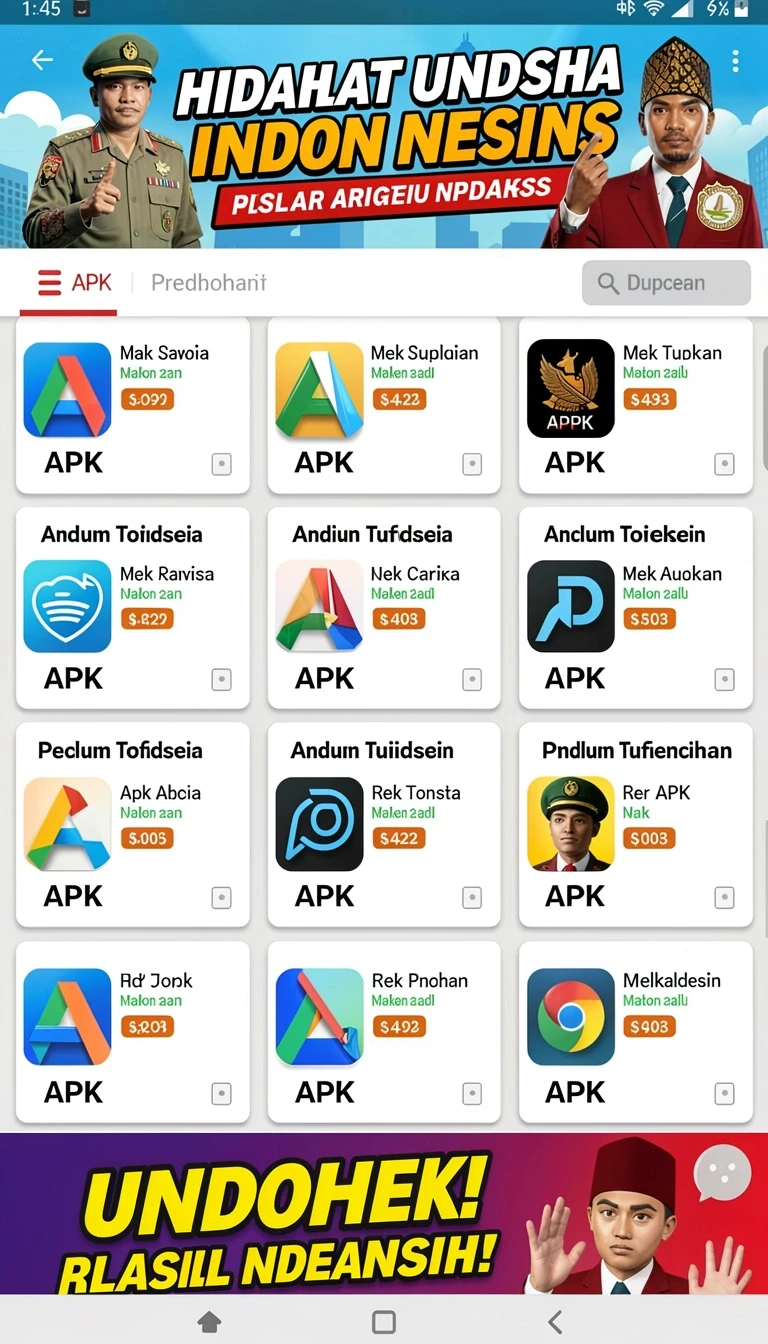Tap the Dupcean search field

666,283
